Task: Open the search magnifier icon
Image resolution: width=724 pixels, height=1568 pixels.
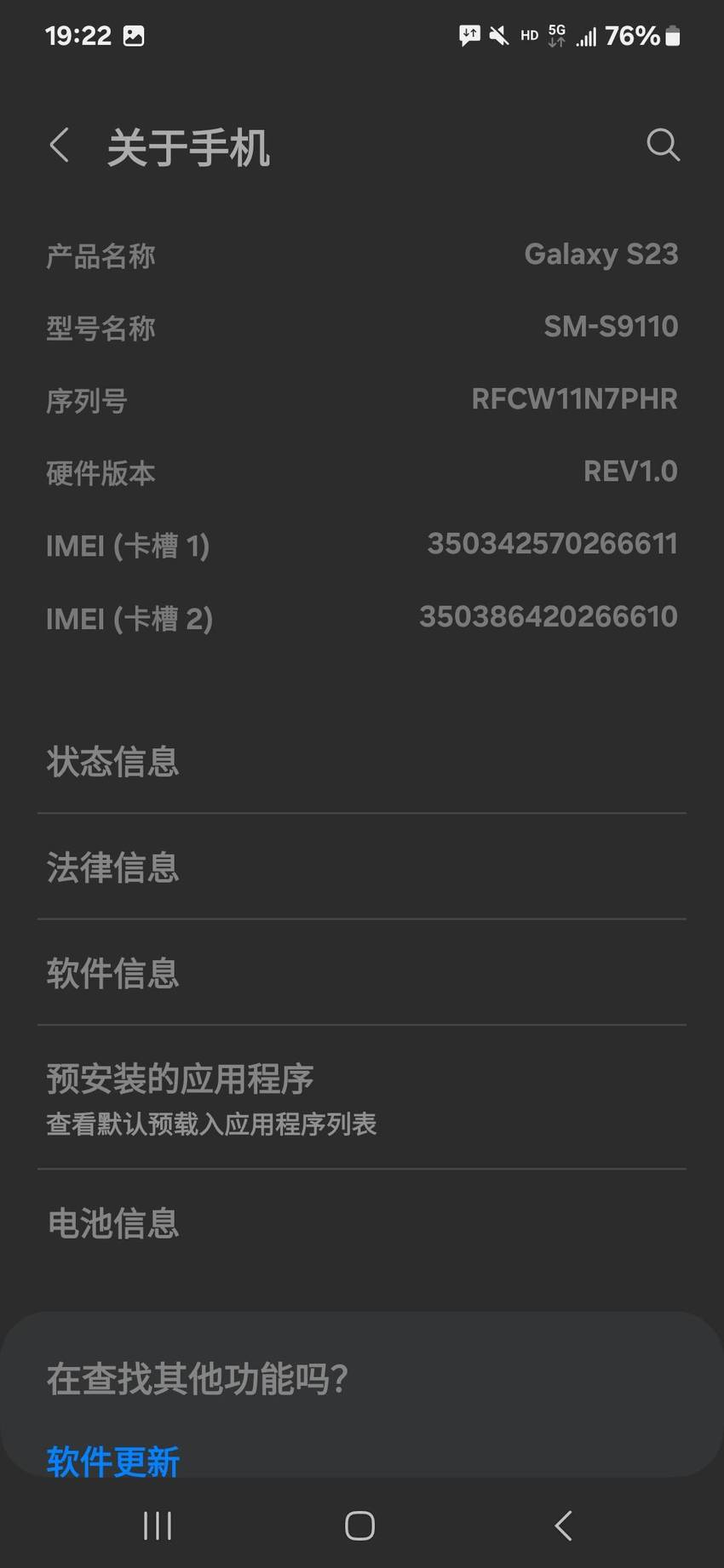Action: [663, 145]
